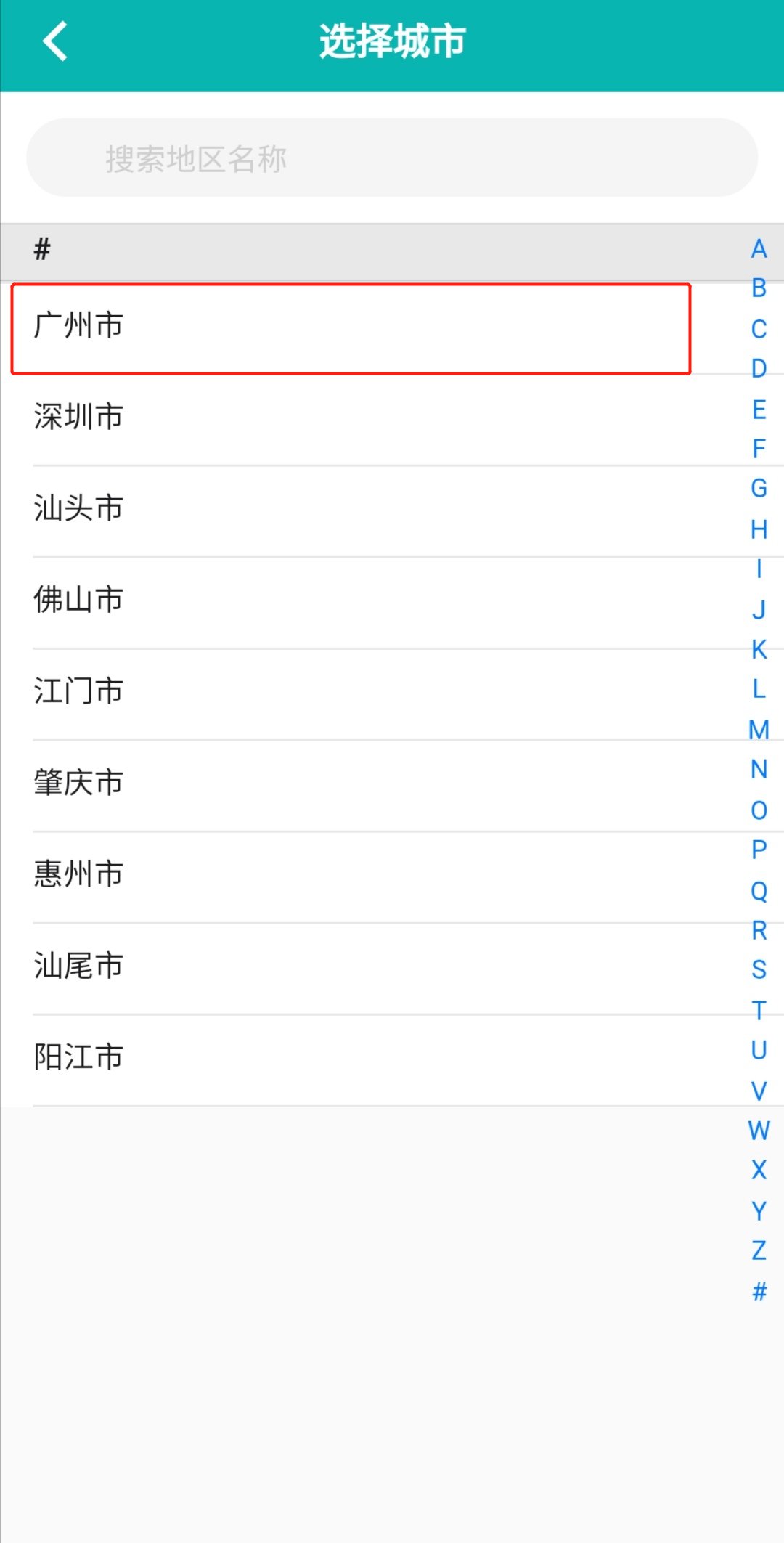Jump to letter A in the index

(x=759, y=250)
